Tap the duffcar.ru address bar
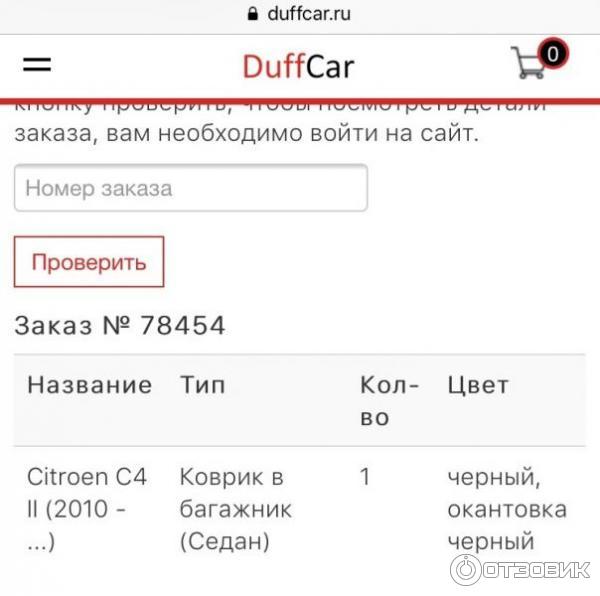This screenshot has width=600, height=596. point(298,15)
